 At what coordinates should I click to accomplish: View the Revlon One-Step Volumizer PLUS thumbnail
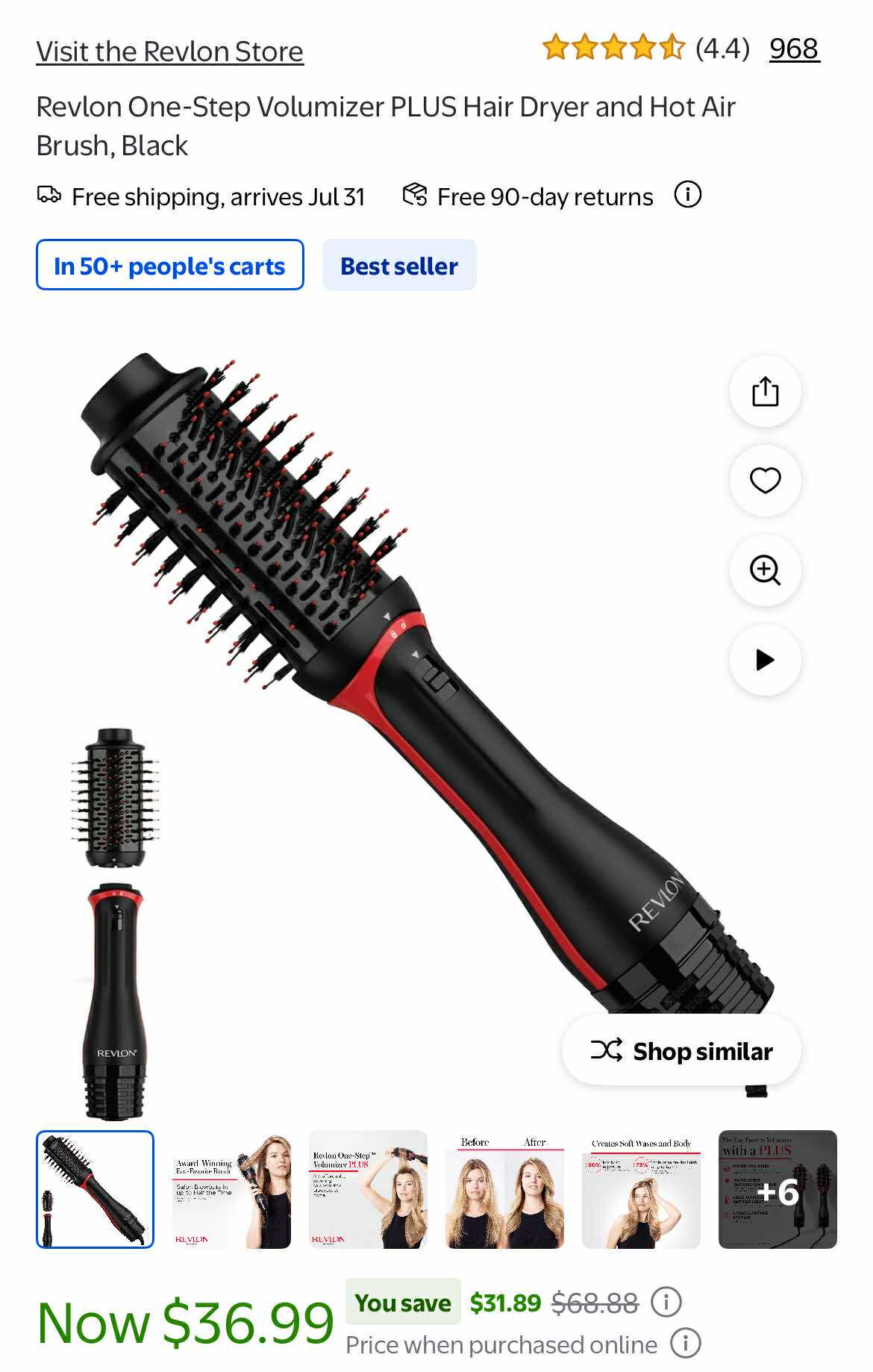pos(368,1189)
